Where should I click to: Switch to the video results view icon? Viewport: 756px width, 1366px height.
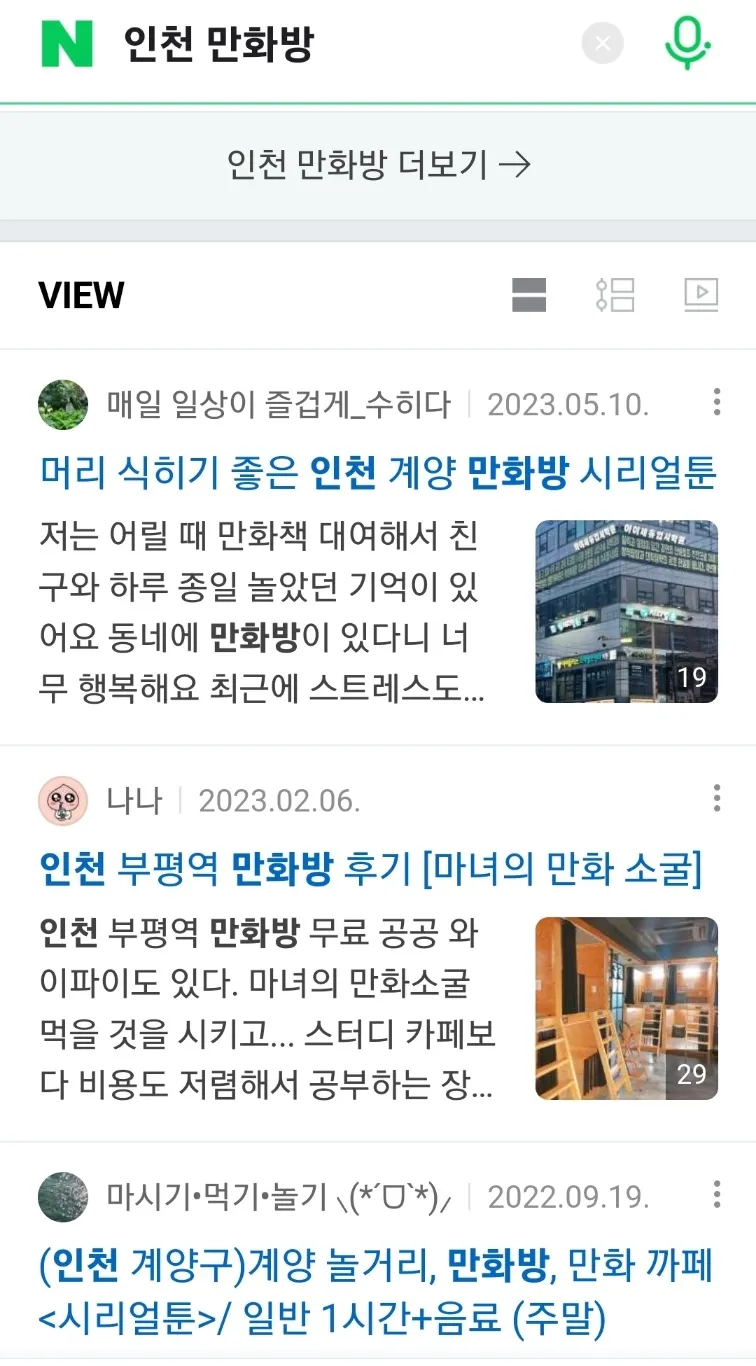click(702, 295)
